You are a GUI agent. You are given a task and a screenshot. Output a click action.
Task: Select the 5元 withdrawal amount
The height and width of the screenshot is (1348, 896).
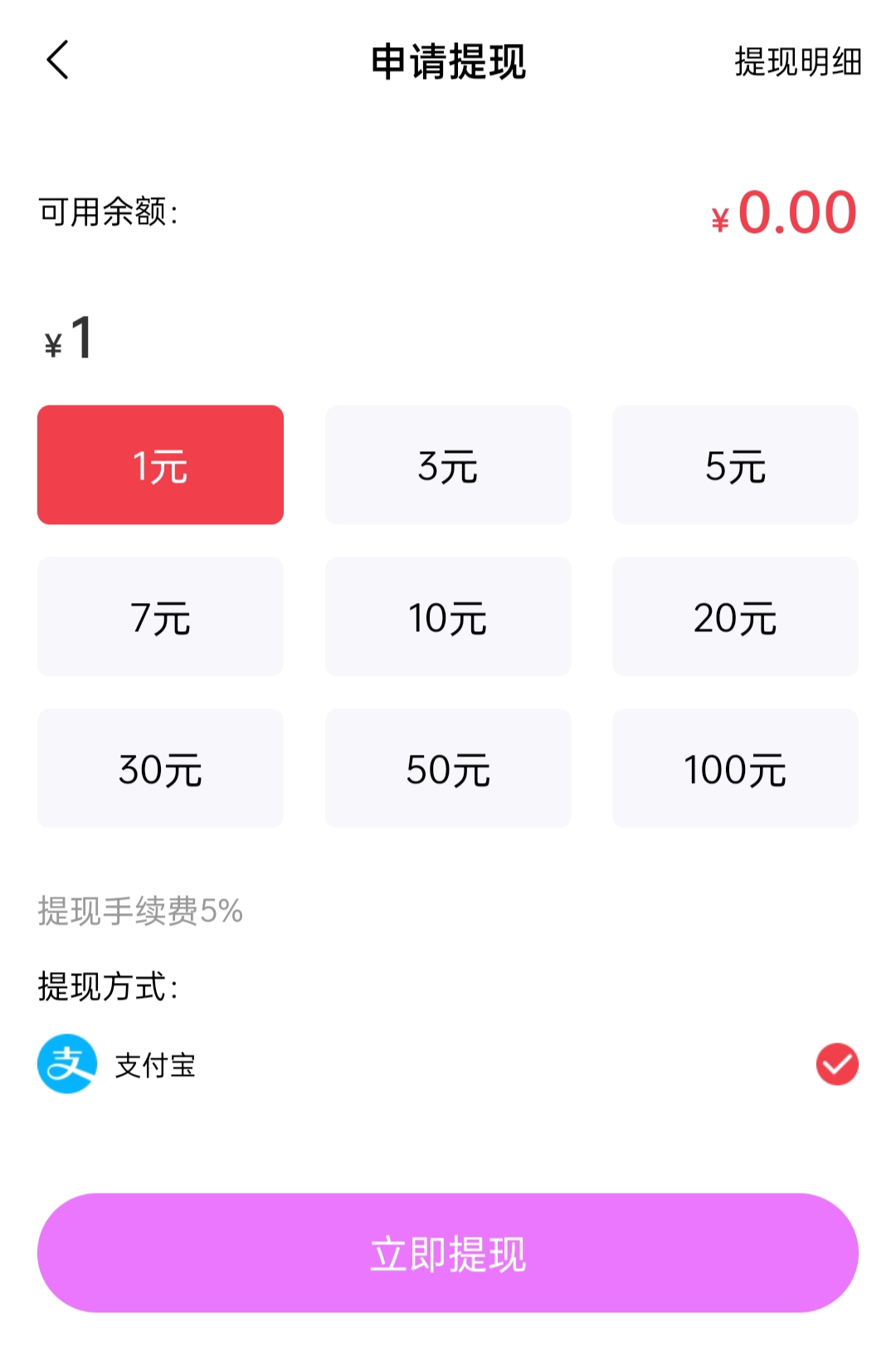point(736,465)
